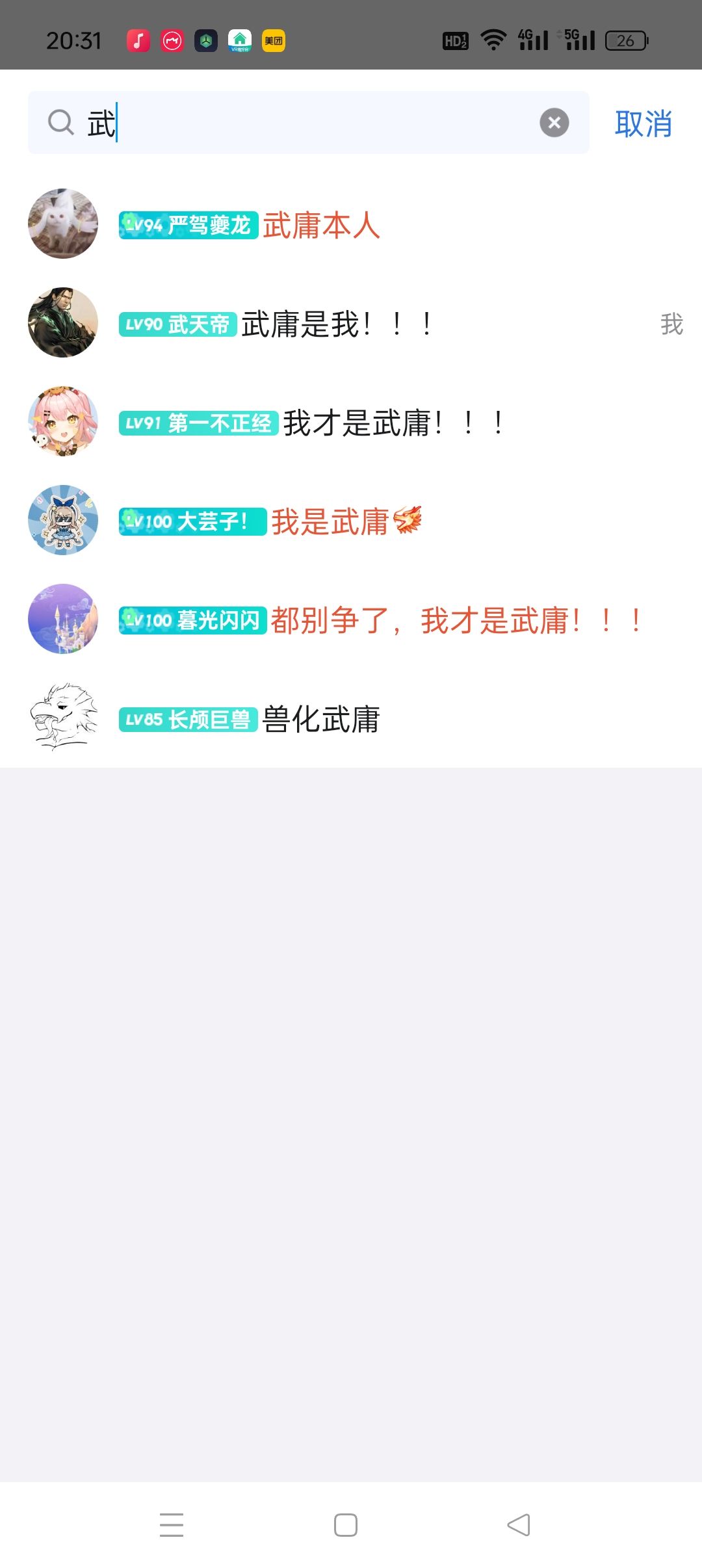This screenshot has height=1568, width=702.
Task: Open the member 我才是武庸！！！ with LV91 badge
Action: 351,423
